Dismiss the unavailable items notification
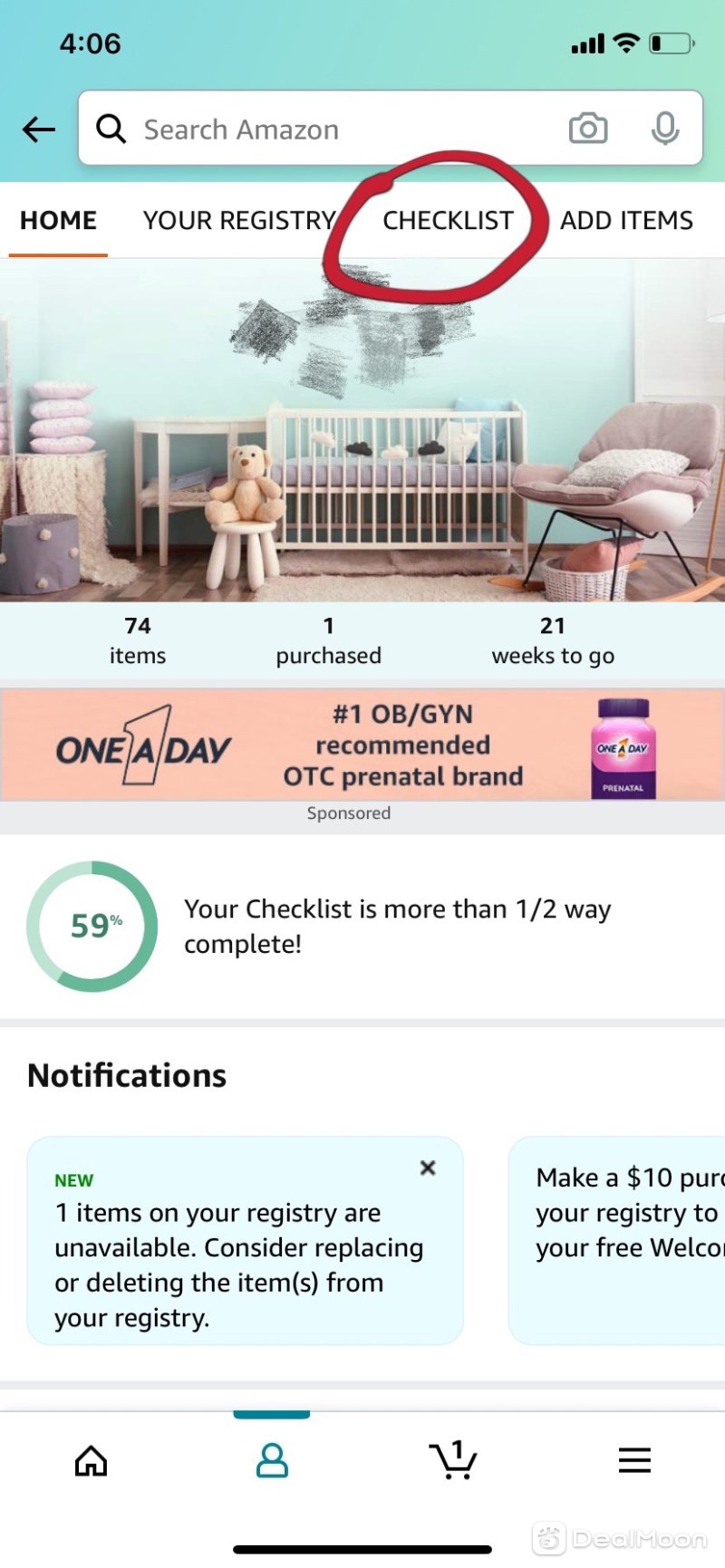This screenshot has width=725, height=1568. pyautogui.click(x=428, y=1168)
